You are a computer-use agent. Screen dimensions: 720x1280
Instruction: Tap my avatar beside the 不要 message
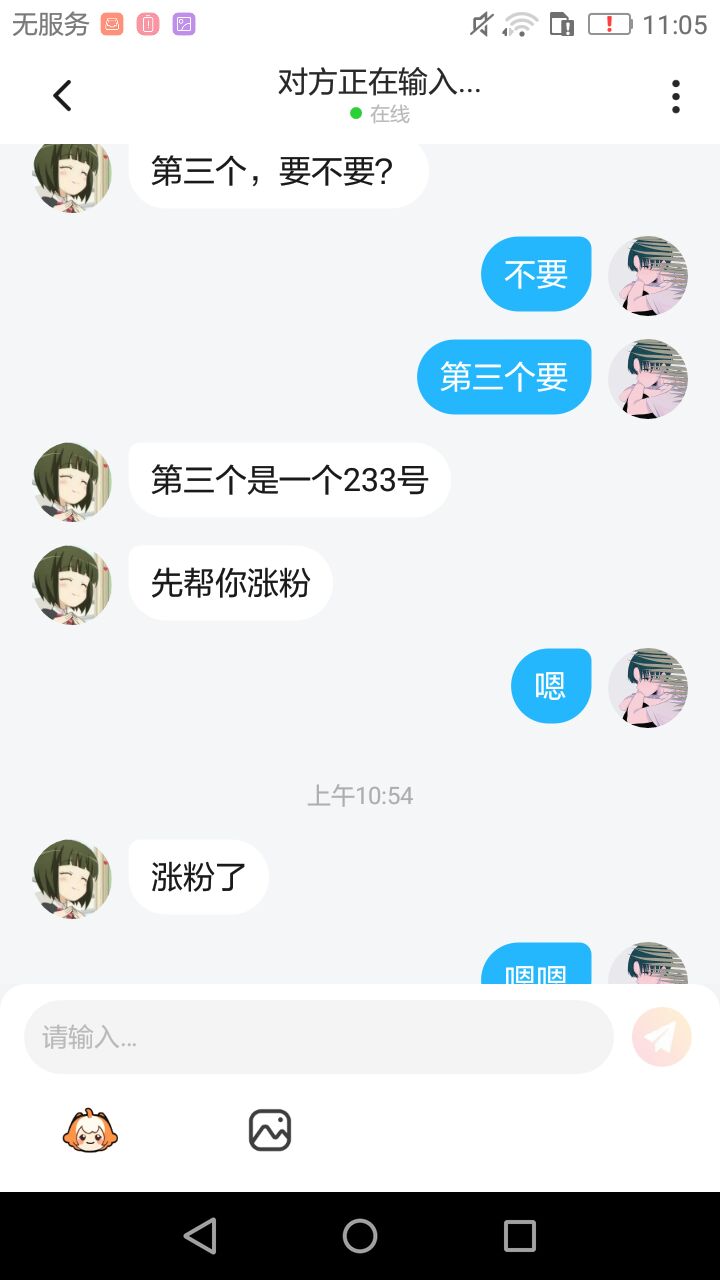coord(648,276)
